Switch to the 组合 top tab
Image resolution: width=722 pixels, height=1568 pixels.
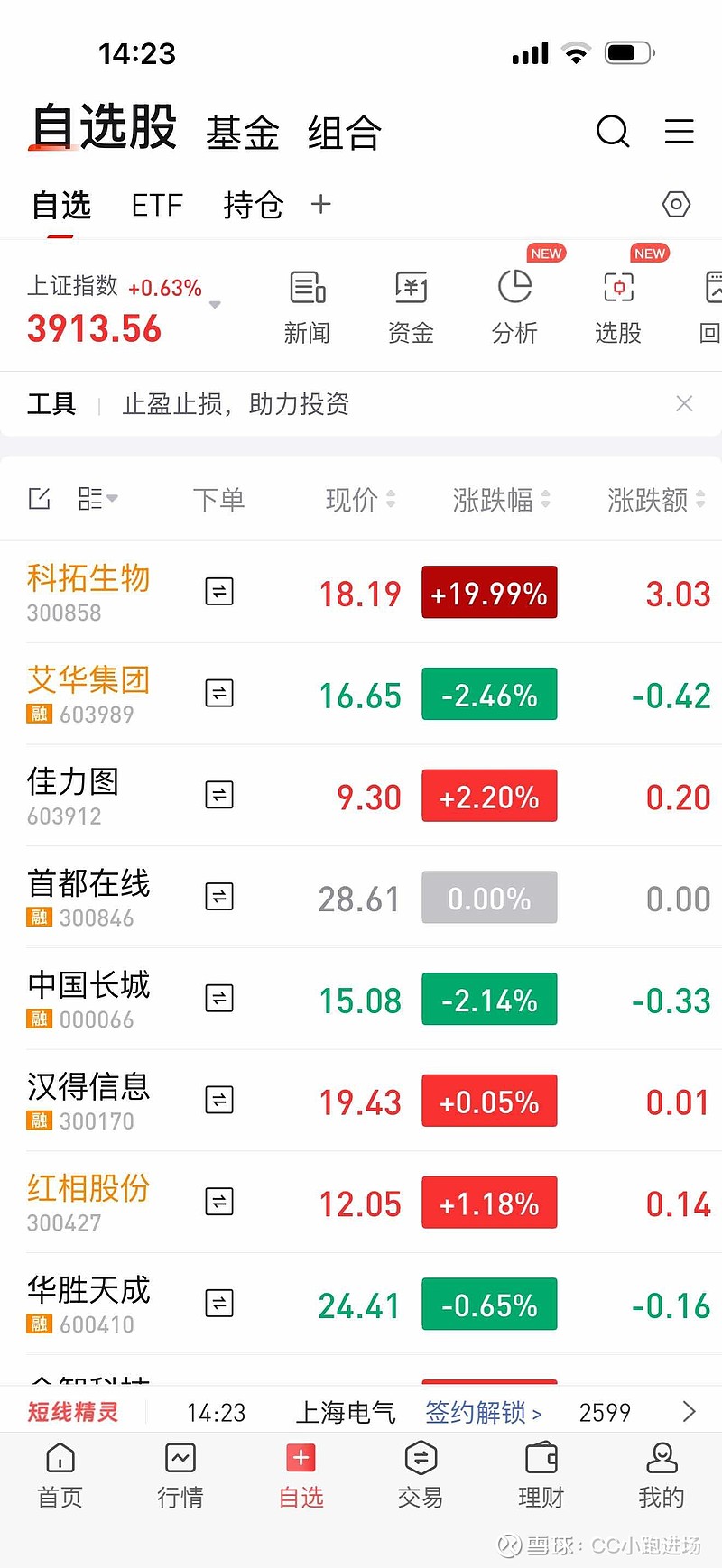tap(345, 134)
